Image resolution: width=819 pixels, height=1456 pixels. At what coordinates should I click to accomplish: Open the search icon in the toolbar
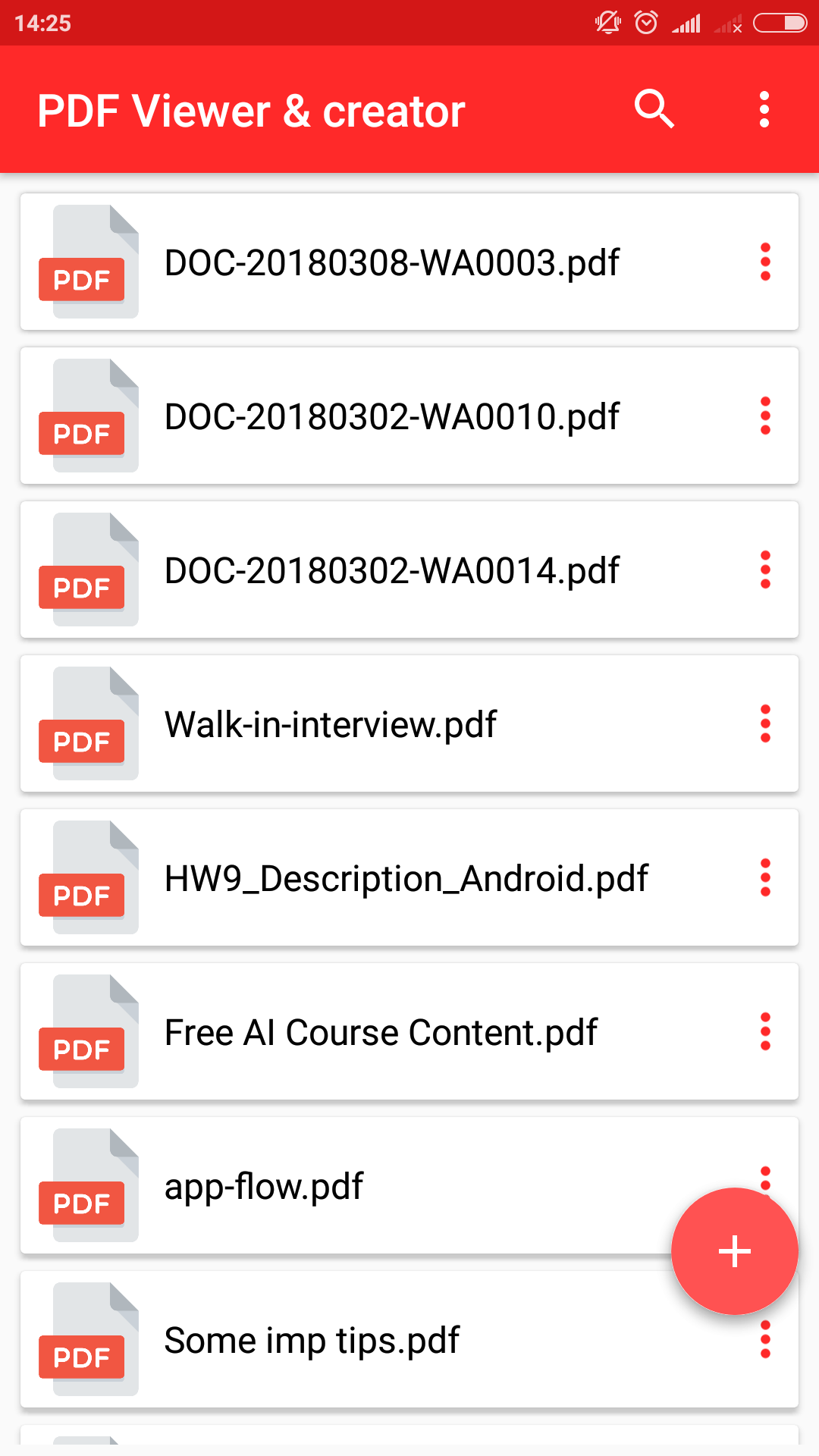tap(655, 109)
